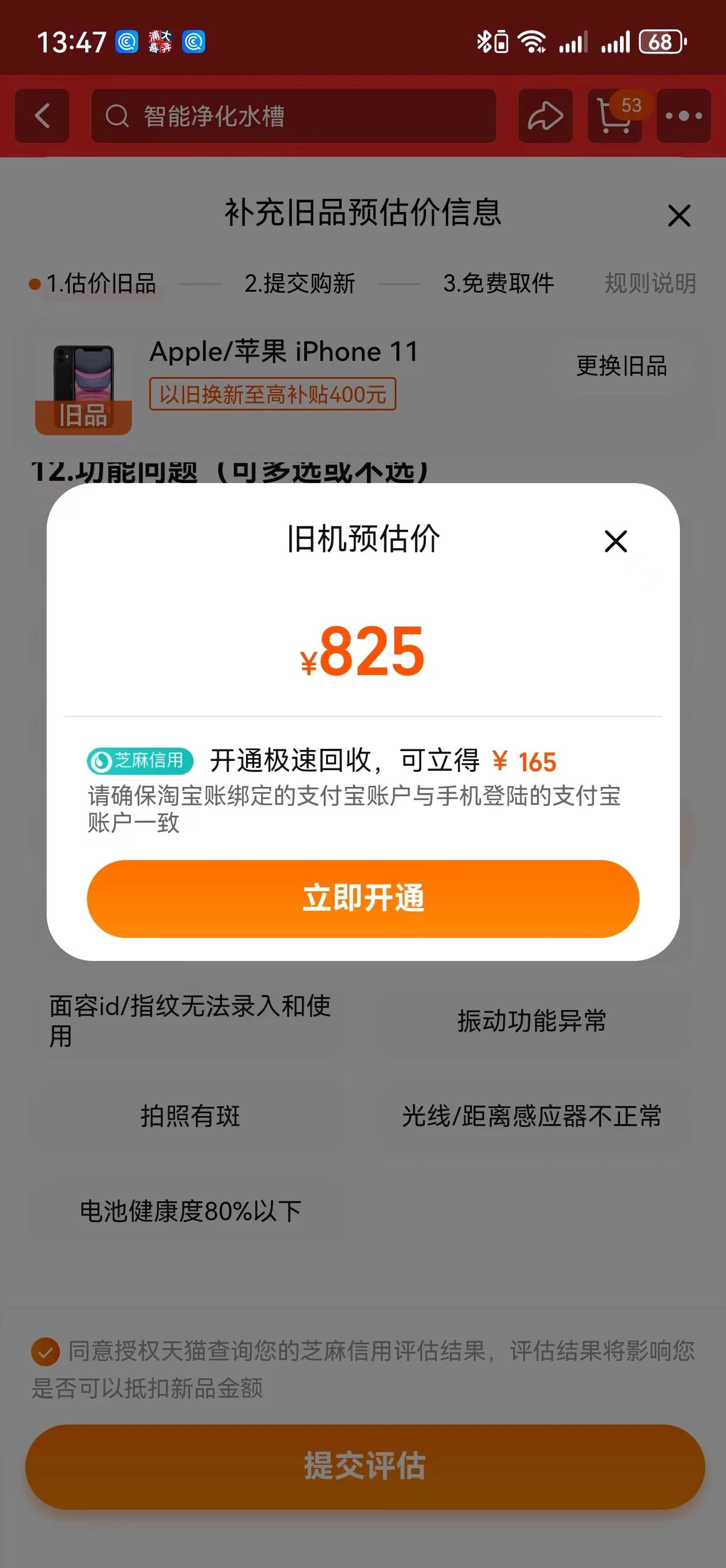Tap 立即开通 to enable fast recycling
The width and height of the screenshot is (726, 1568).
tap(362, 898)
